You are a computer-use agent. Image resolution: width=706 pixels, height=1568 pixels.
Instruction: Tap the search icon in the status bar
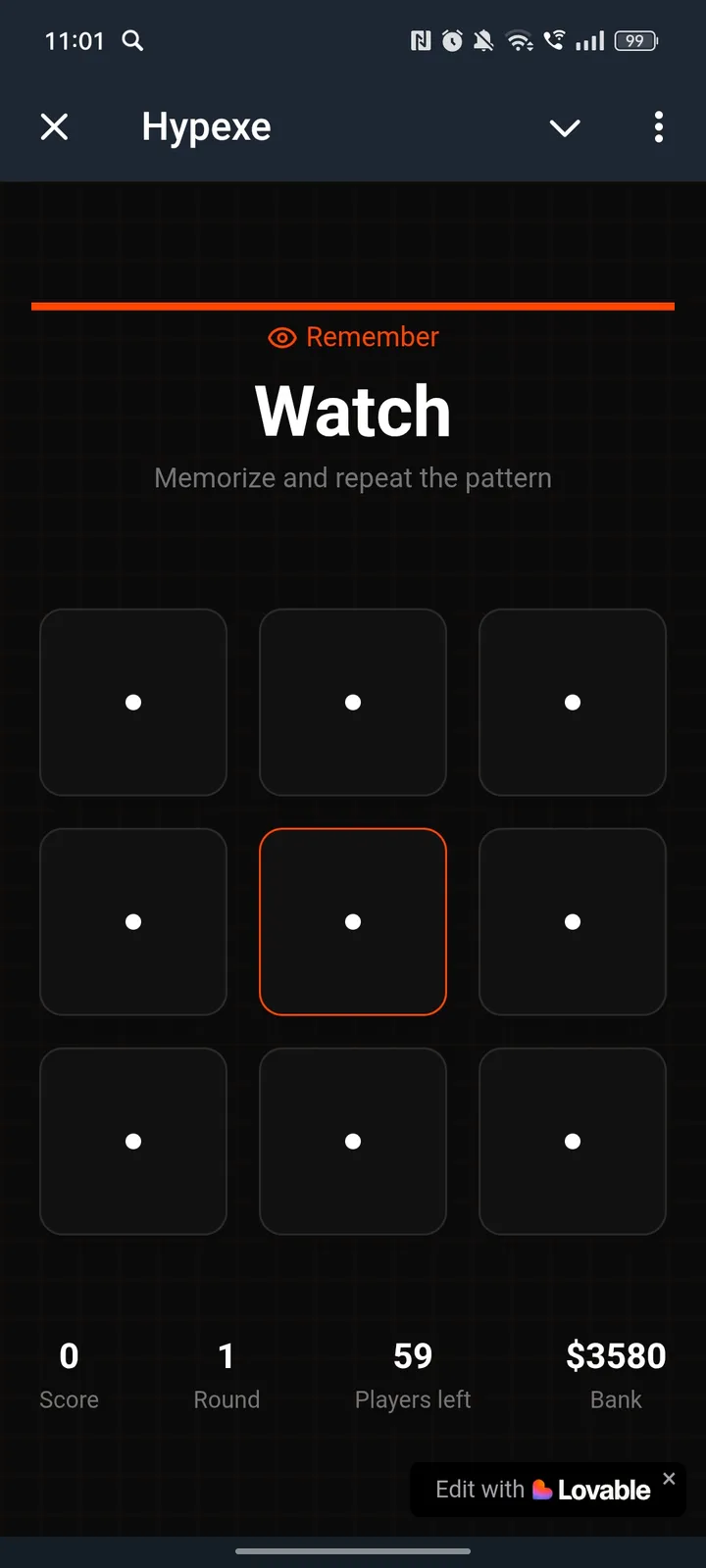coord(132,41)
